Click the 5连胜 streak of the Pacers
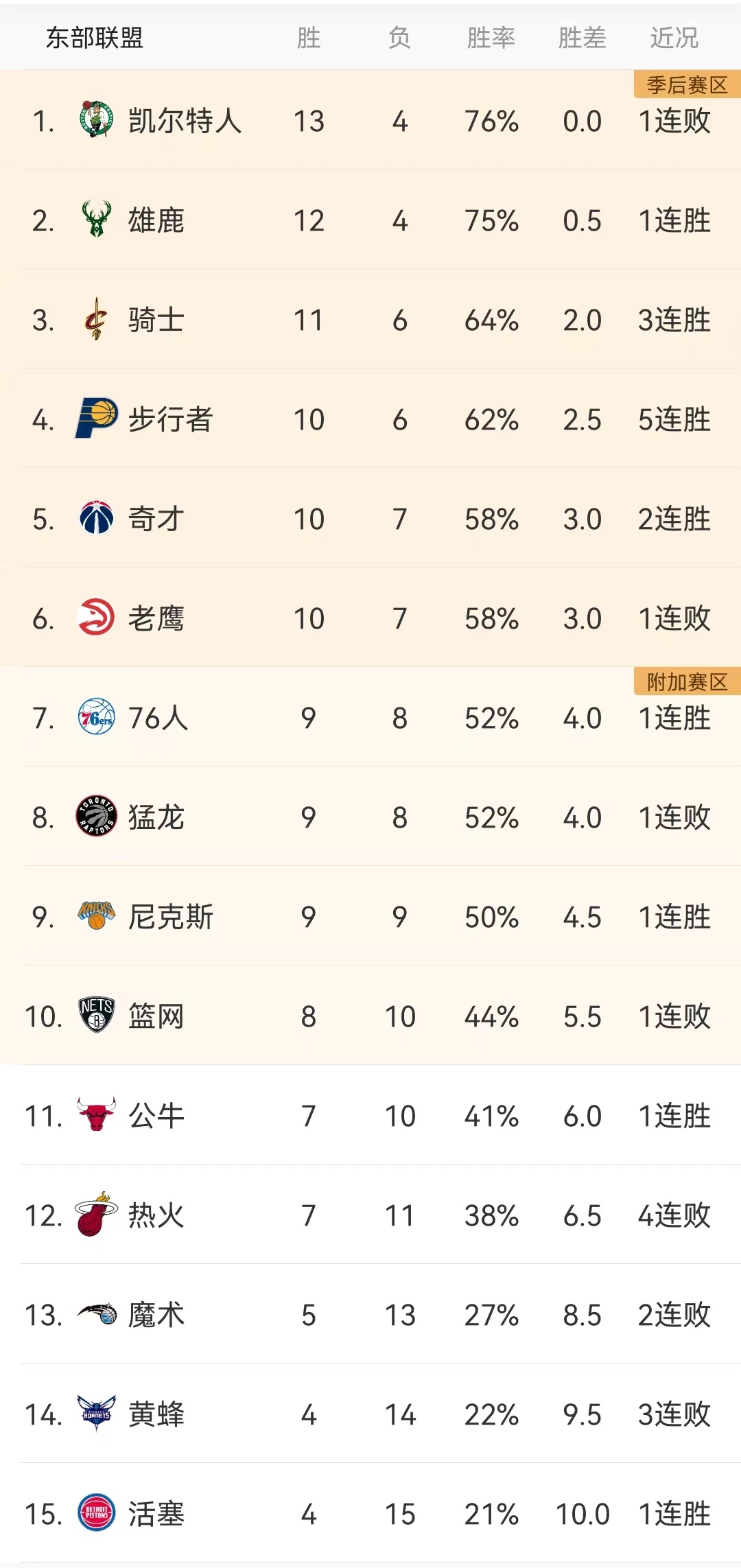741x1568 pixels. 674,419
